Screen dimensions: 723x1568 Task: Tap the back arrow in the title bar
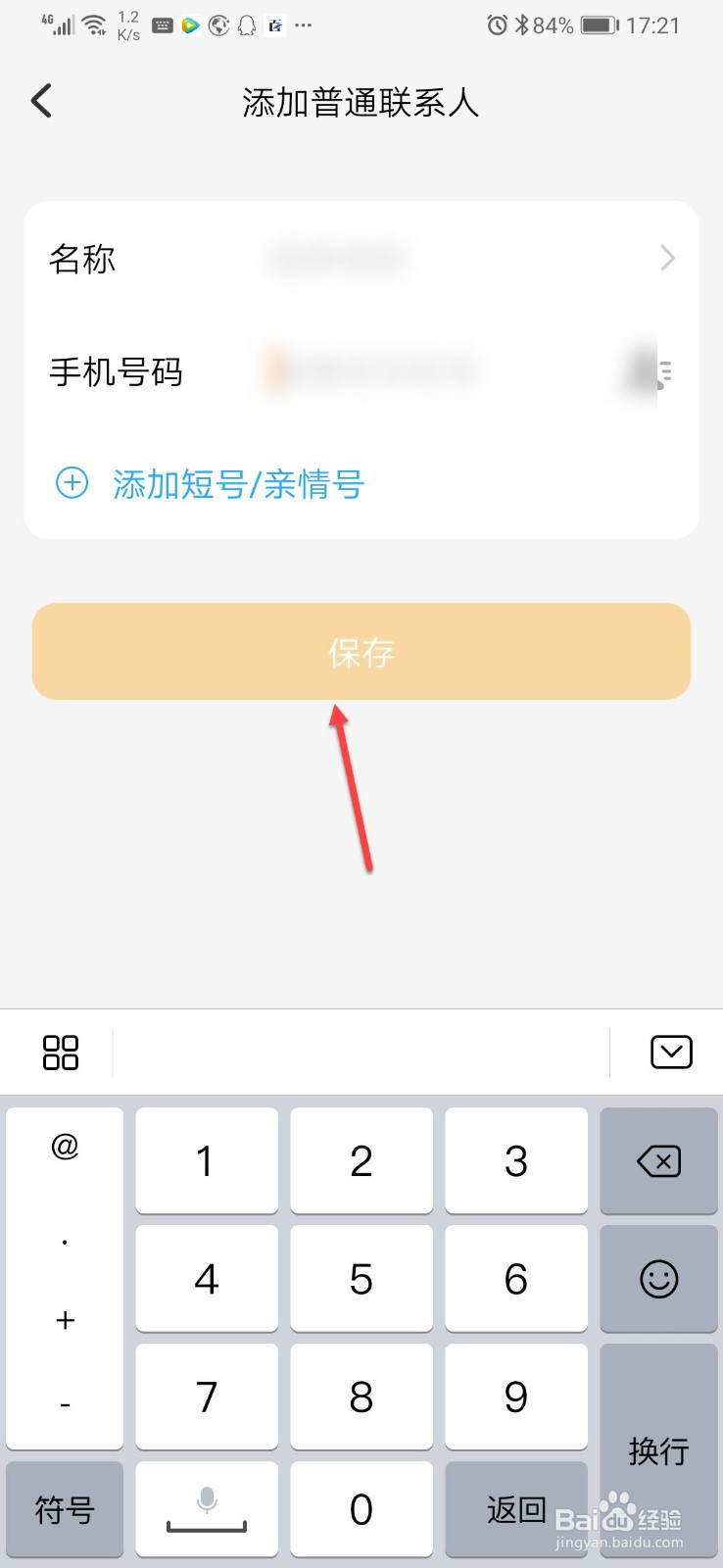41,100
